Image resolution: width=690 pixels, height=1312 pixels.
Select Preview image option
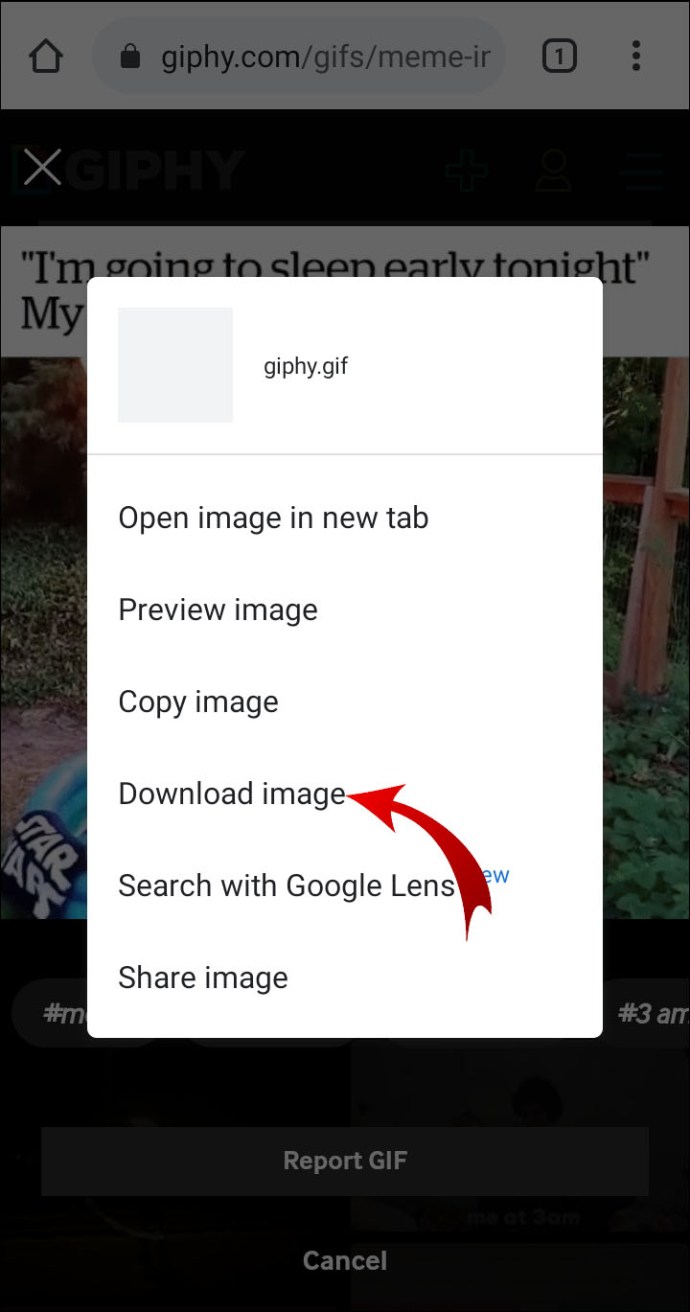click(218, 610)
